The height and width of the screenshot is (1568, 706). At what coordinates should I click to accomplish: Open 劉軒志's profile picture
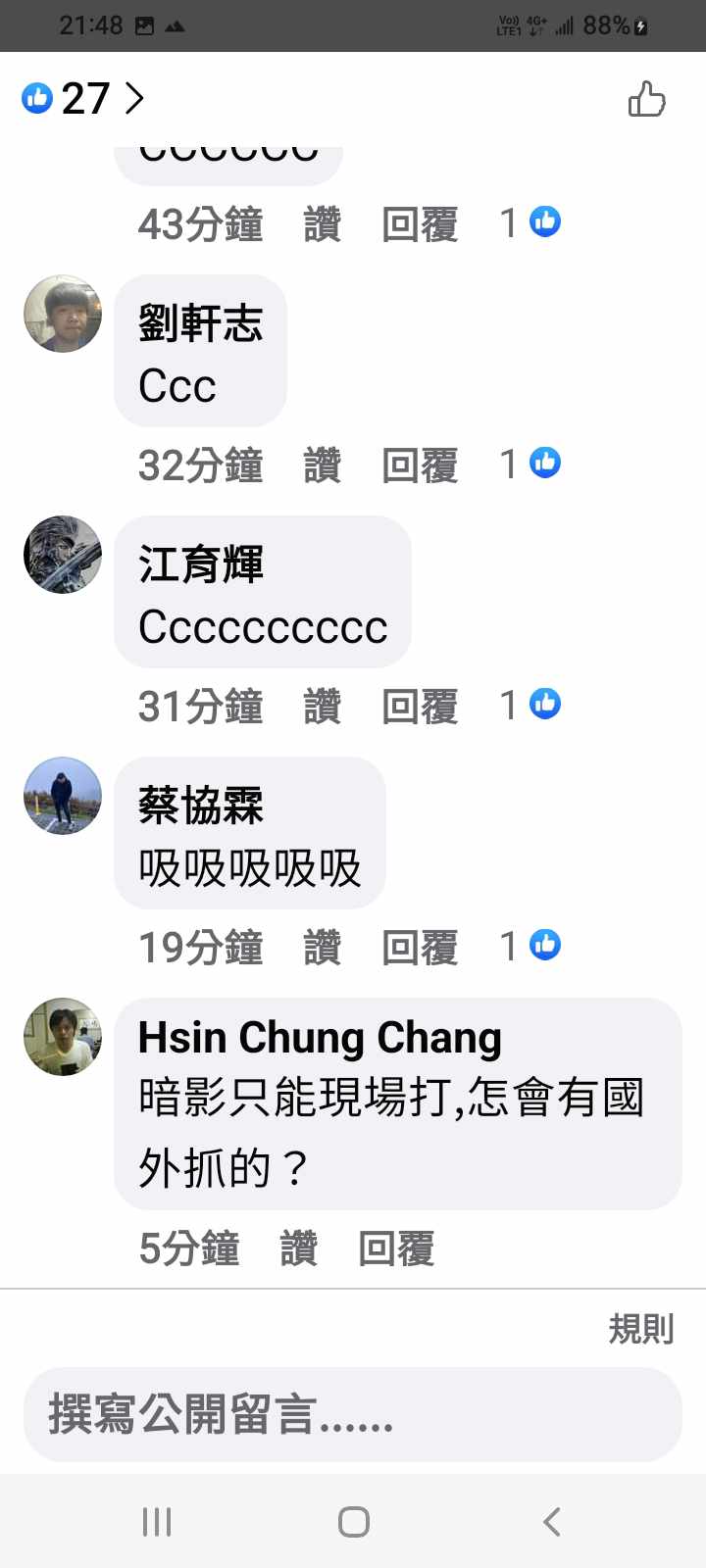coord(63,314)
